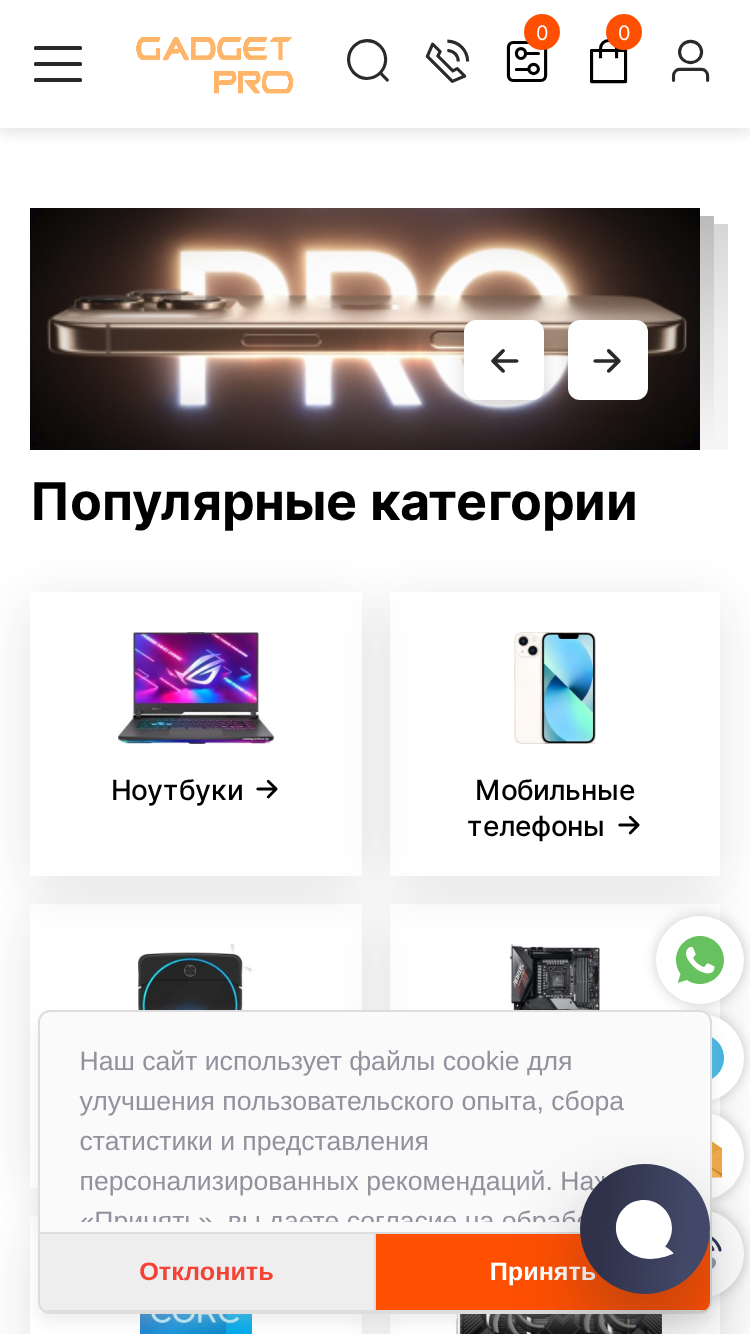
Task: Open the live chat bubble
Action: click(645, 1229)
